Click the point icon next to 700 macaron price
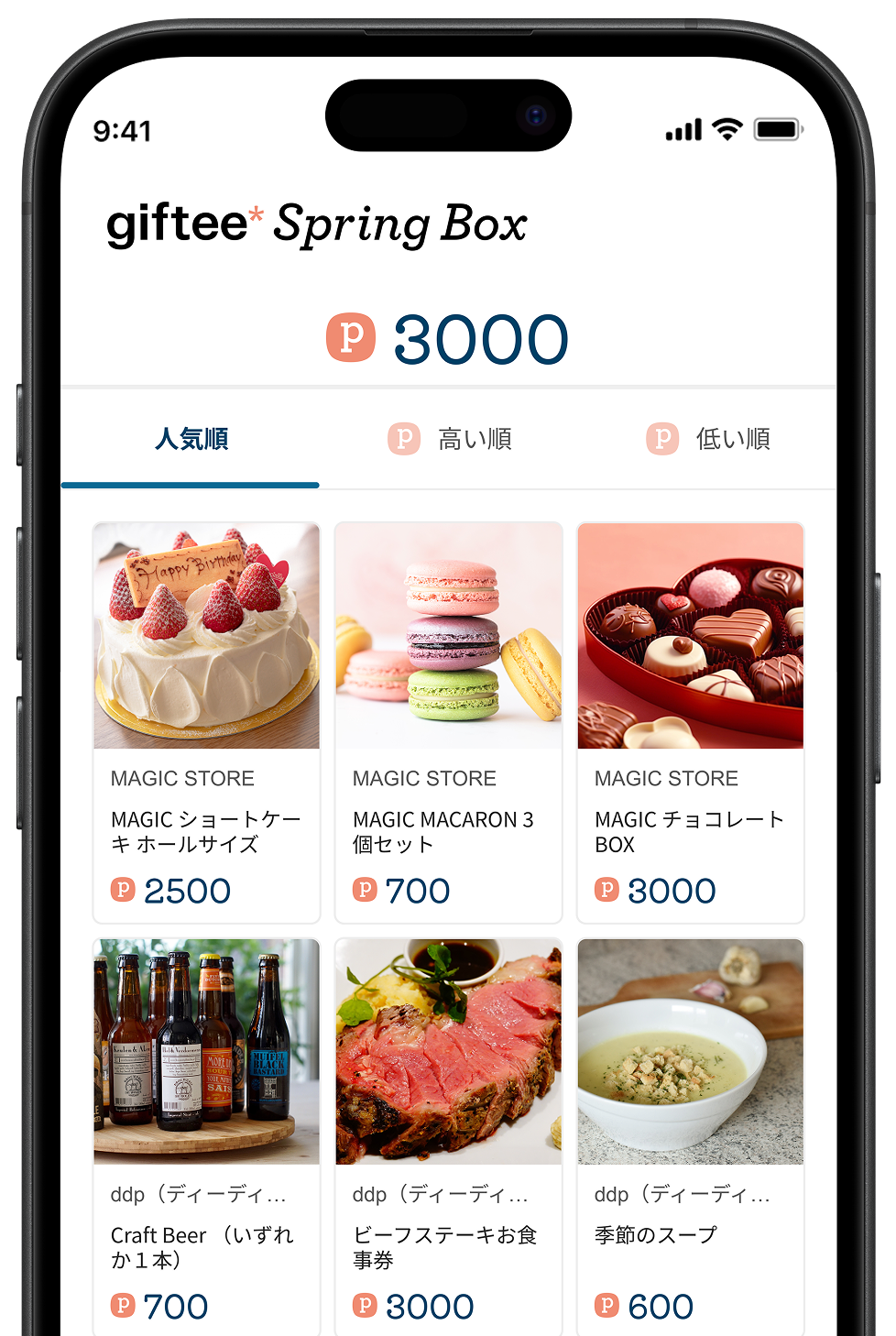Screen dimensions: 896x1336 tap(365, 890)
